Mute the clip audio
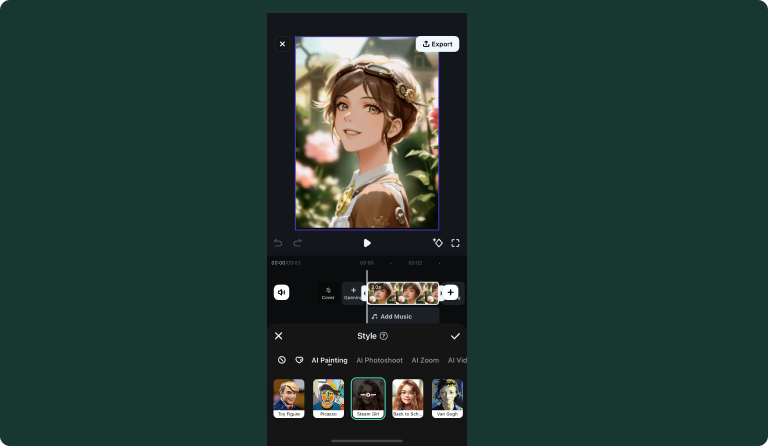This screenshot has width=768, height=446. tap(282, 292)
